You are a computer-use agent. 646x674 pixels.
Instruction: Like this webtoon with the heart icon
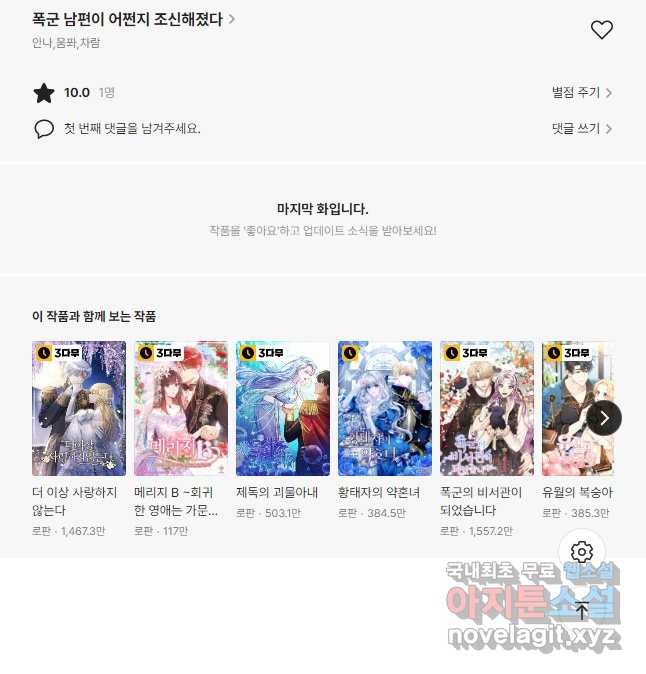click(601, 30)
